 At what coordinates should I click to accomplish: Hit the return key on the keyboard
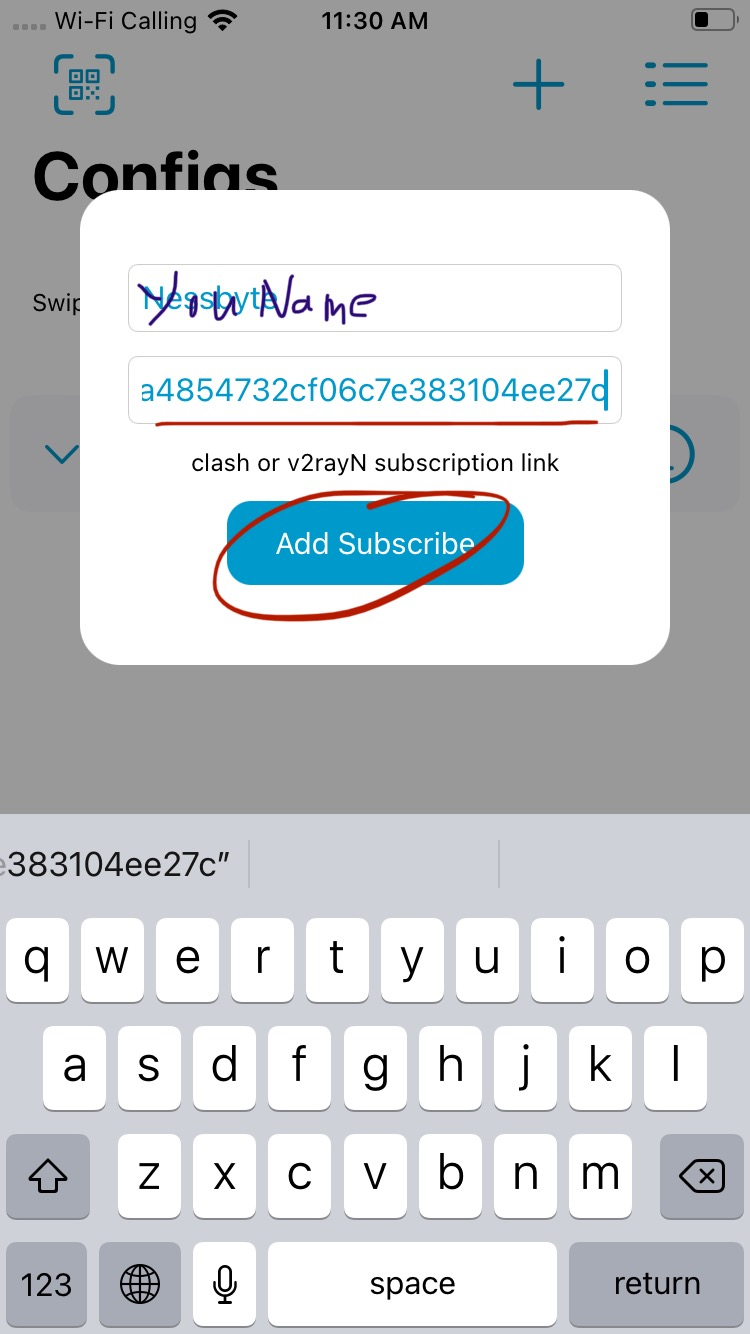click(656, 1284)
